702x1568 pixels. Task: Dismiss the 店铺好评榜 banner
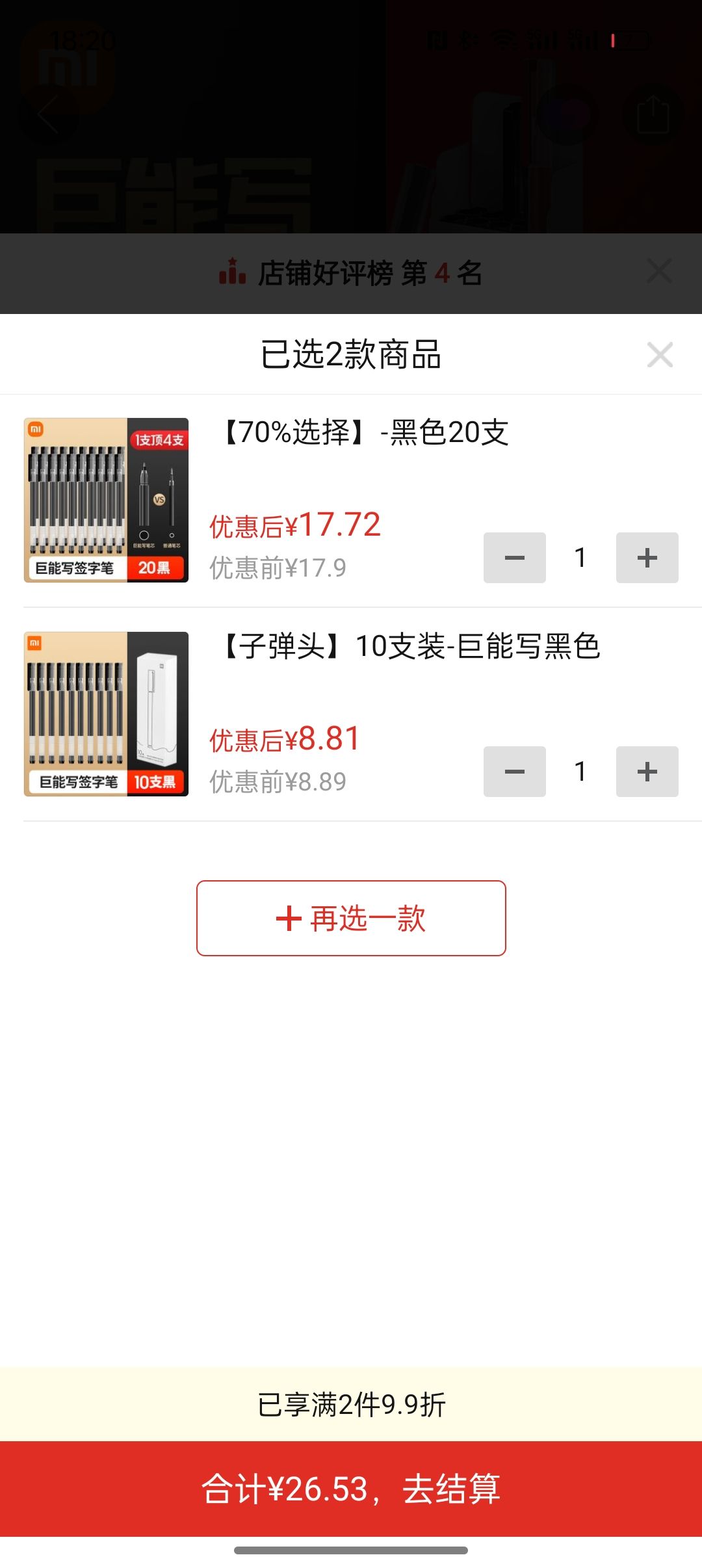659,271
